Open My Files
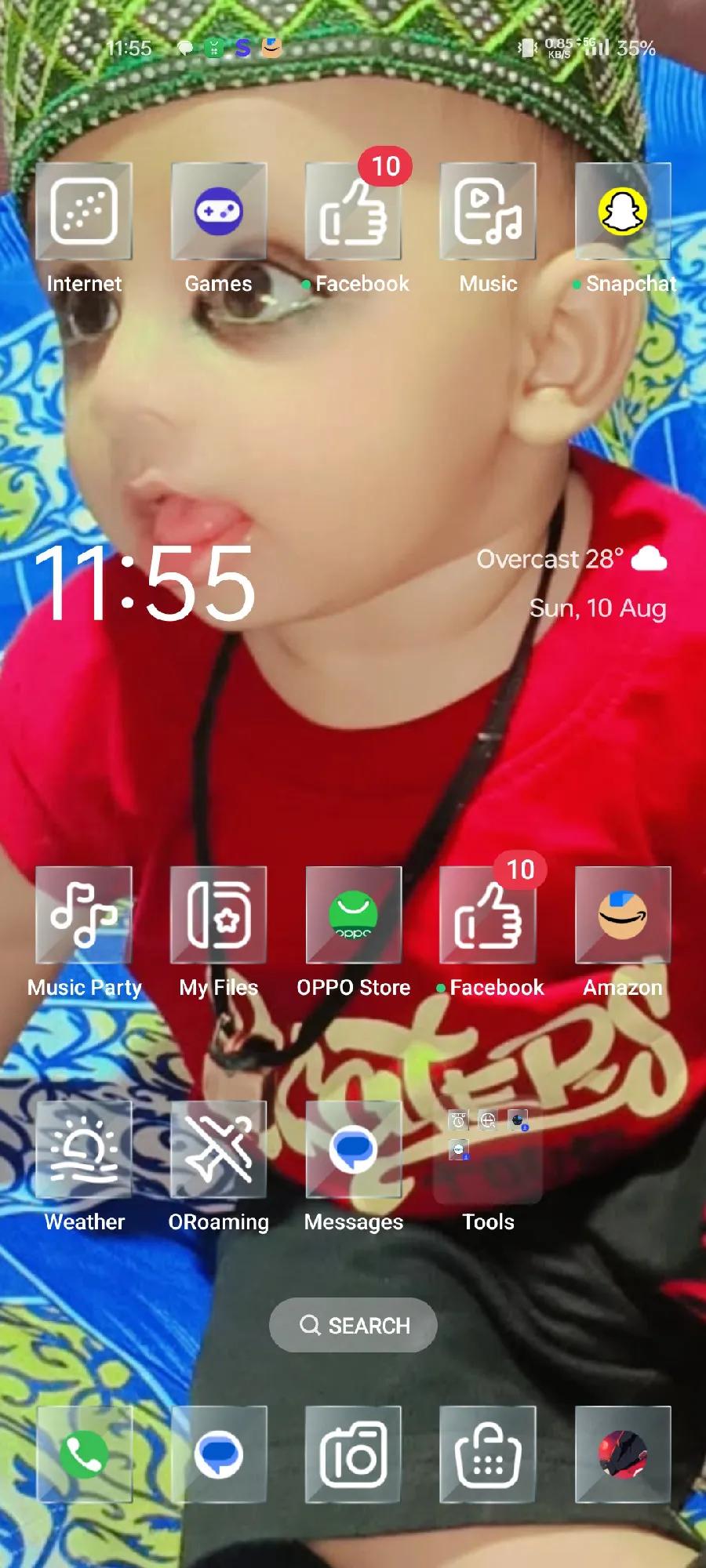The width and height of the screenshot is (706, 1568). click(x=219, y=915)
